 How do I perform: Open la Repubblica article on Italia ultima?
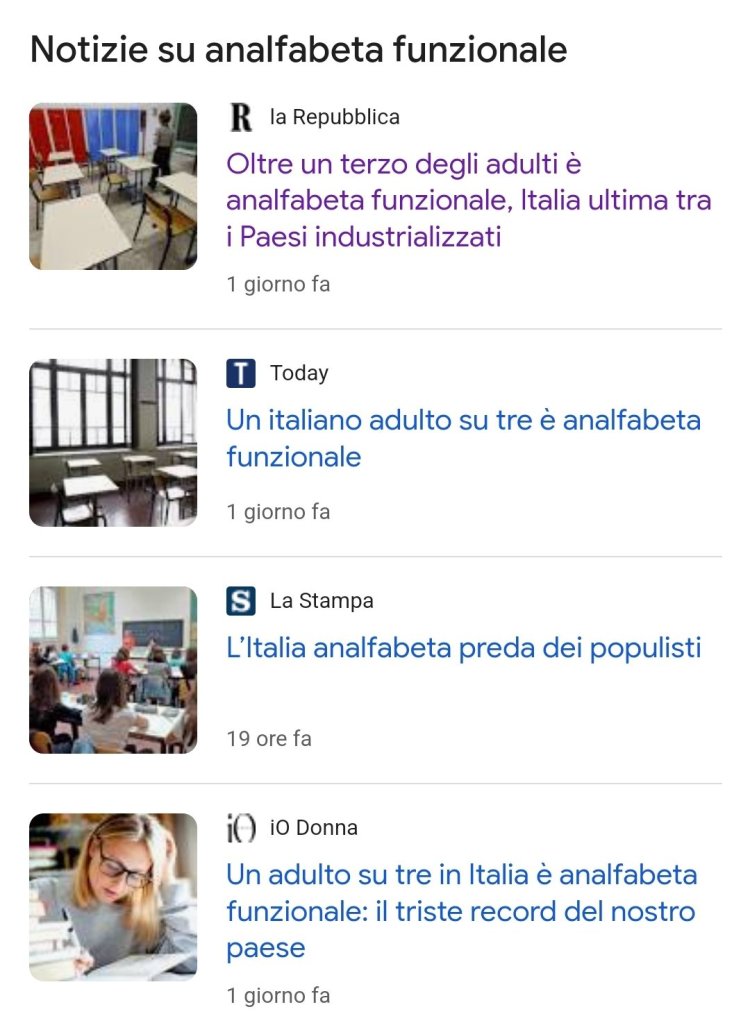468,200
